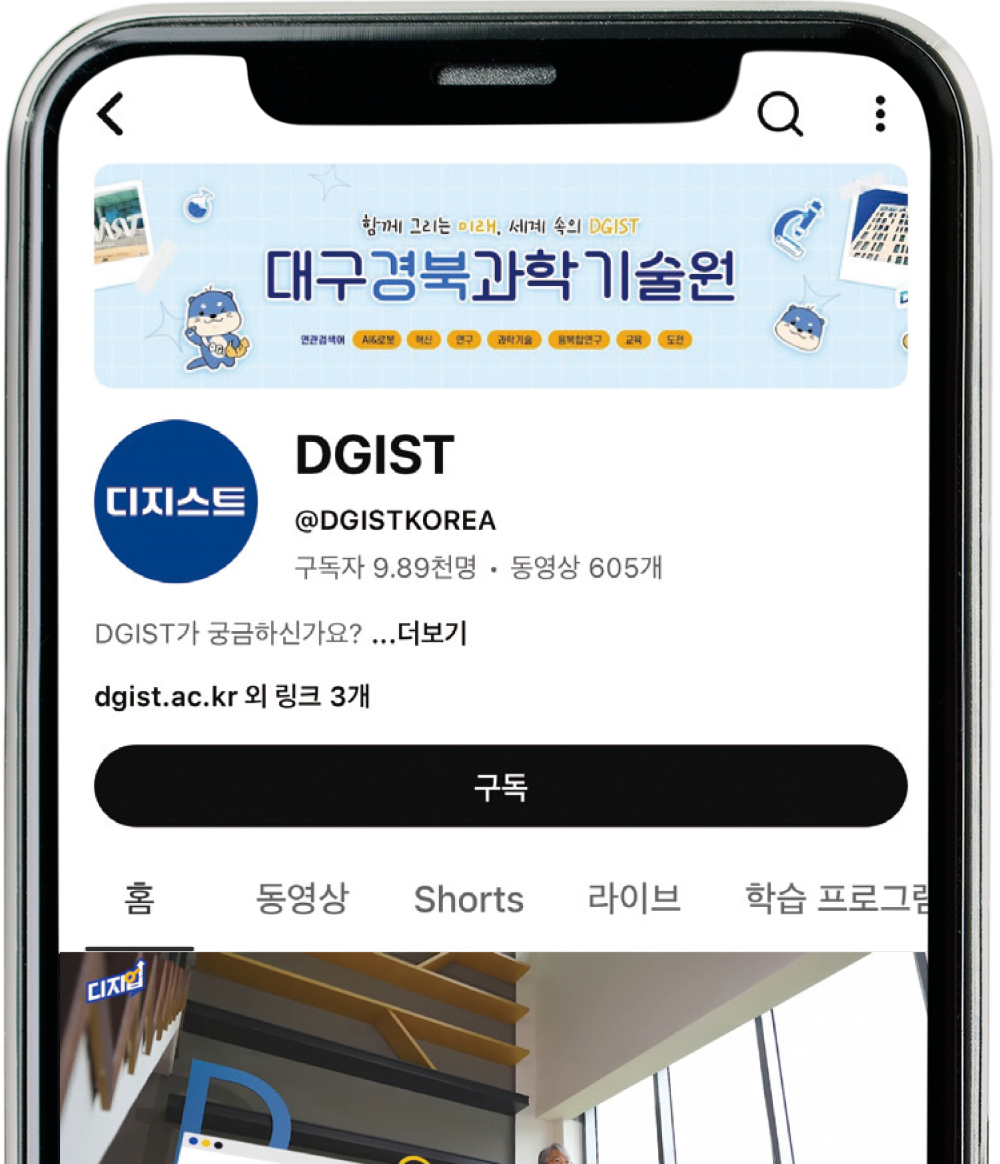Go back with the top-left arrow
1000x1164 pixels.
click(x=111, y=114)
